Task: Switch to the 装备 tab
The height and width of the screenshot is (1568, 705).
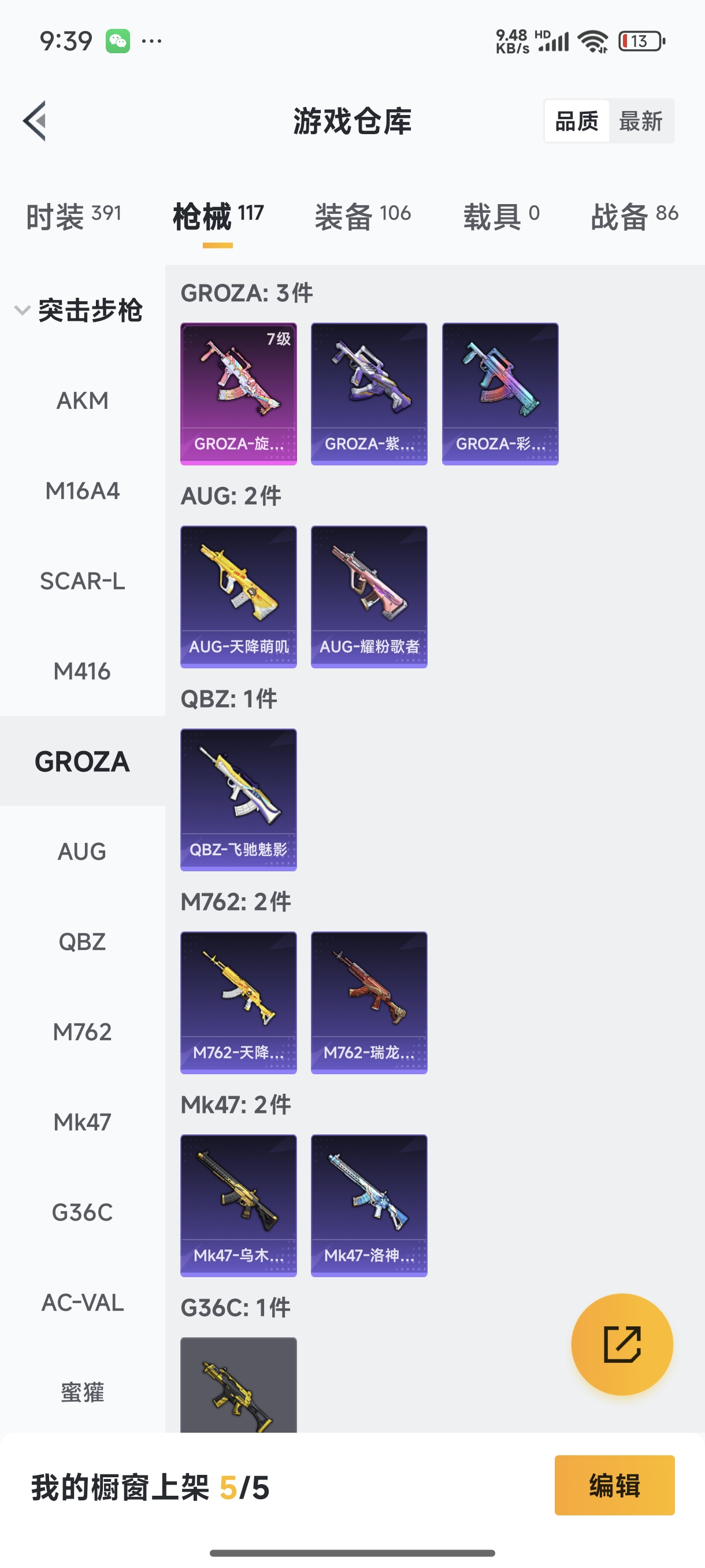Action: (x=362, y=216)
